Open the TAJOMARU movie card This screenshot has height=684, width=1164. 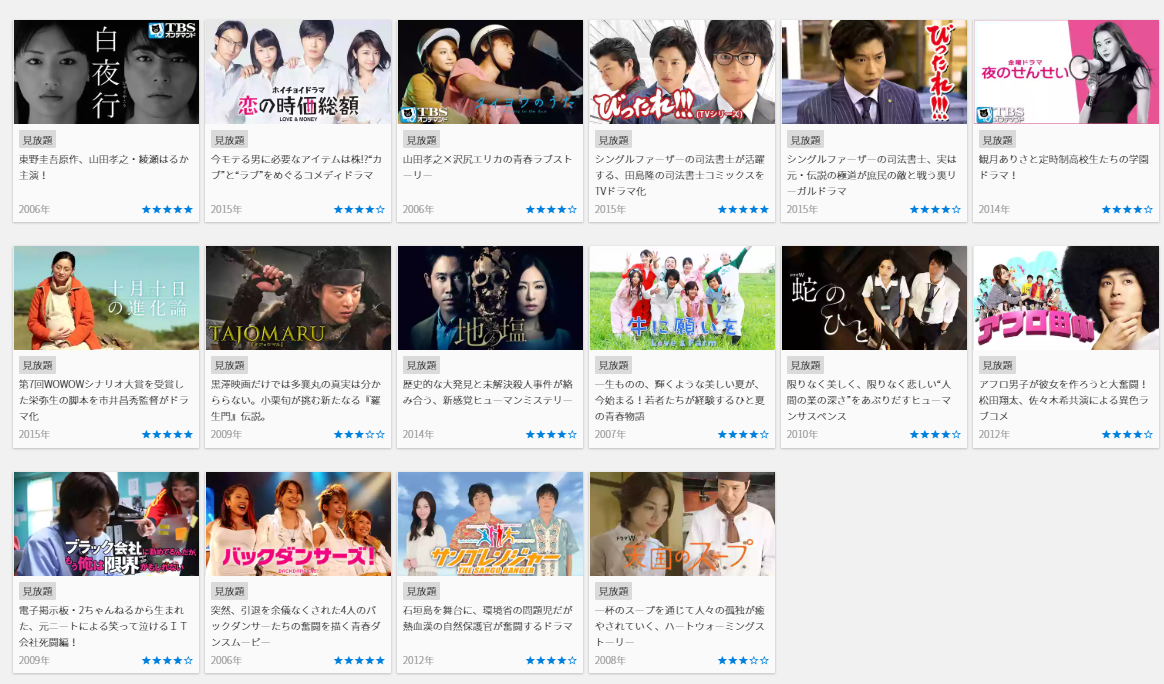[298, 298]
